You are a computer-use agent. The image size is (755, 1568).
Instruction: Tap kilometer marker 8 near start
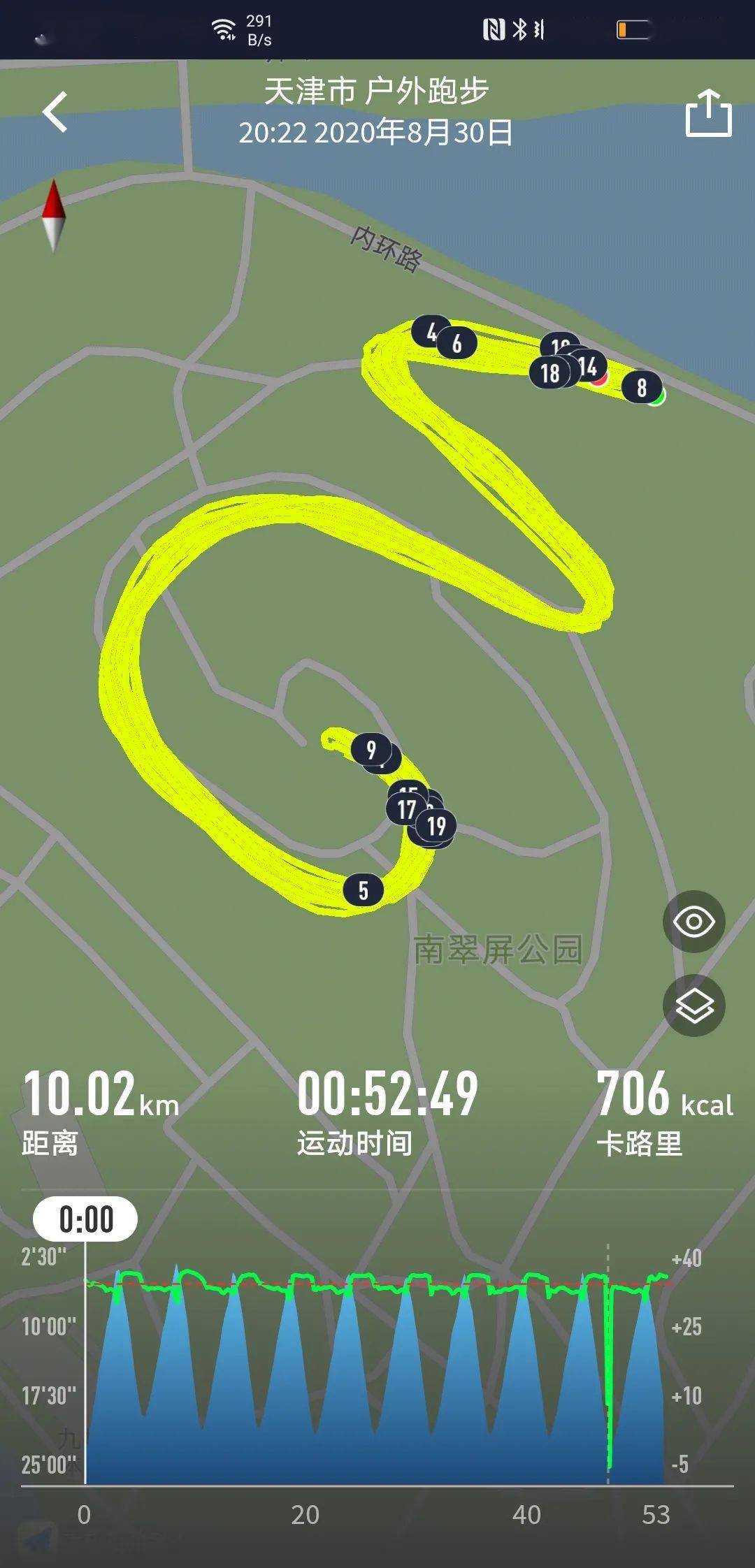pos(642,387)
